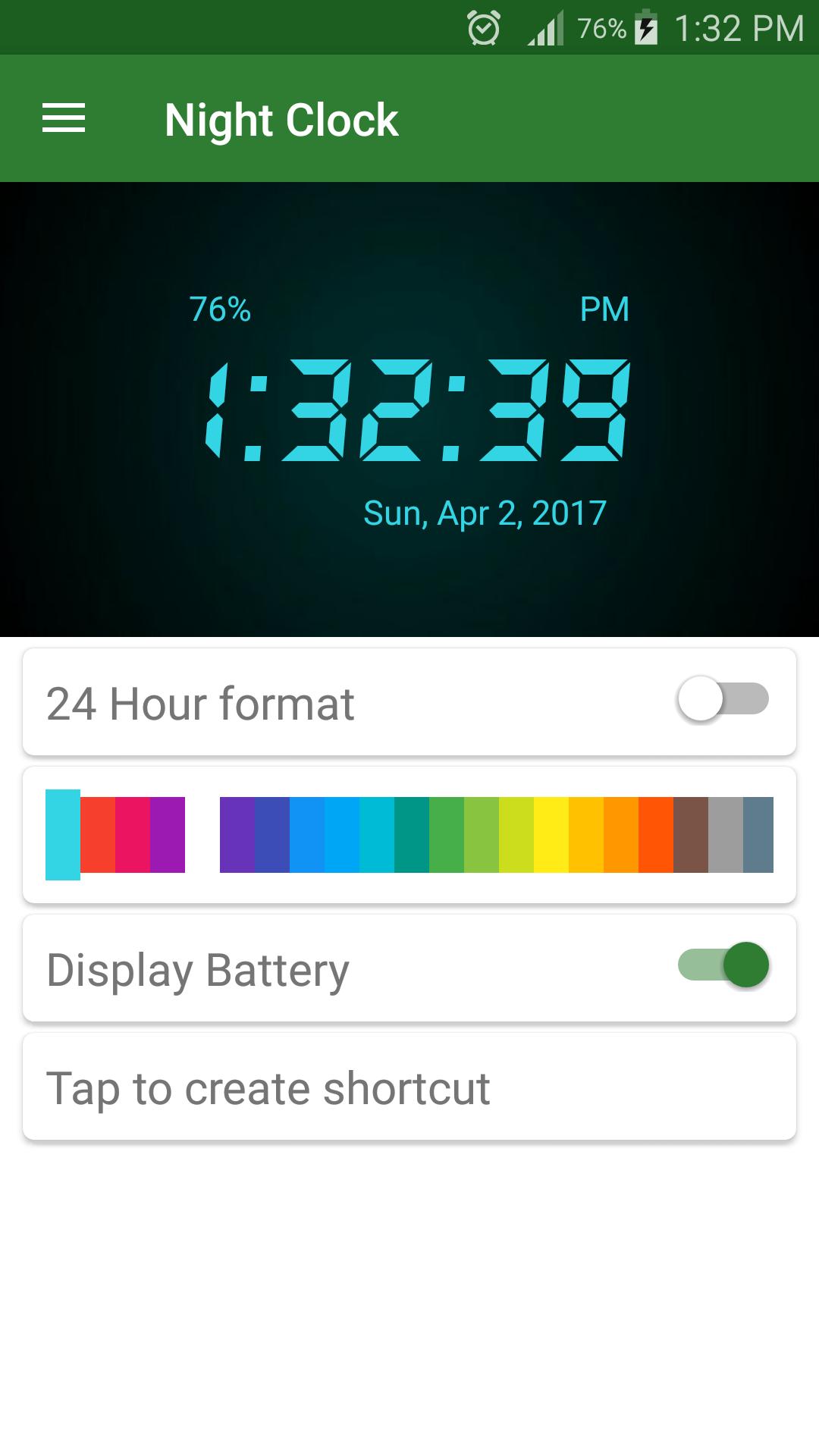Open the navigation drawer menu
Image resolution: width=819 pixels, height=1456 pixels.
[x=64, y=118]
